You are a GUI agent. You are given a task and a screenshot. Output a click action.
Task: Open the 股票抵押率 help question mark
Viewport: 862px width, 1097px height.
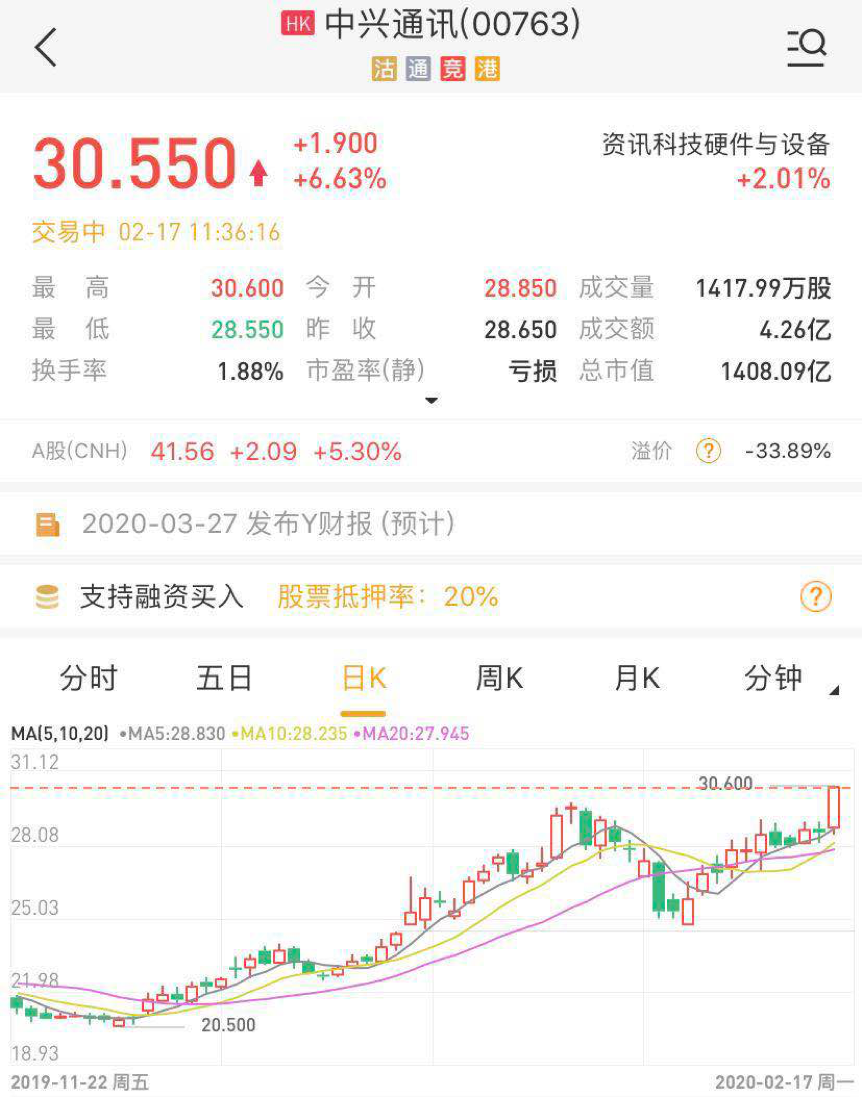(x=816, y=598)
